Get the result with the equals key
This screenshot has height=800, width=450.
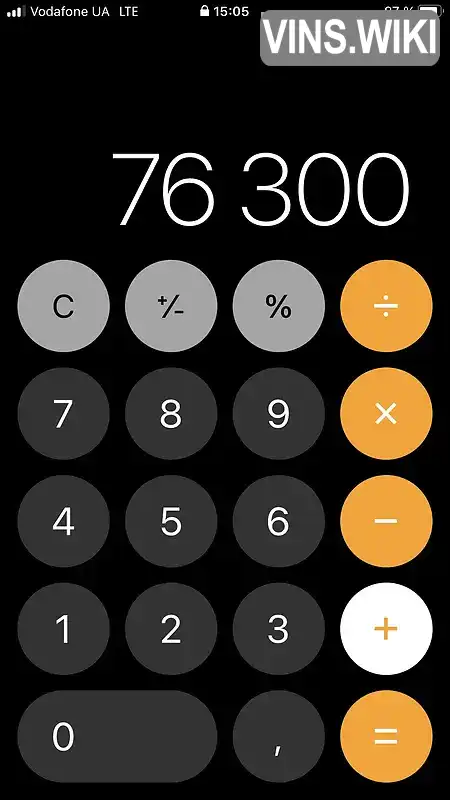(386, 736)
